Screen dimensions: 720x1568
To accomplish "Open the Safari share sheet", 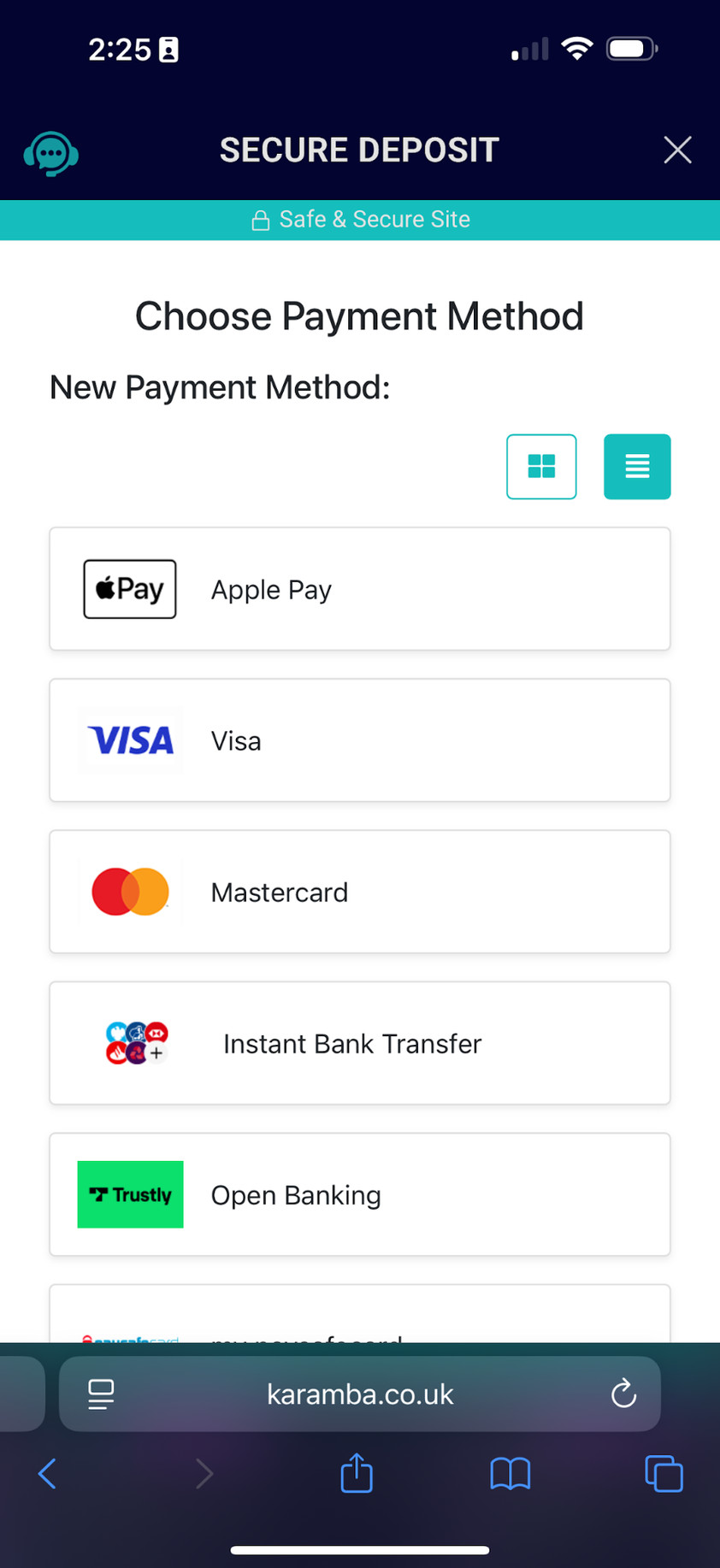I will point(357,1473).
